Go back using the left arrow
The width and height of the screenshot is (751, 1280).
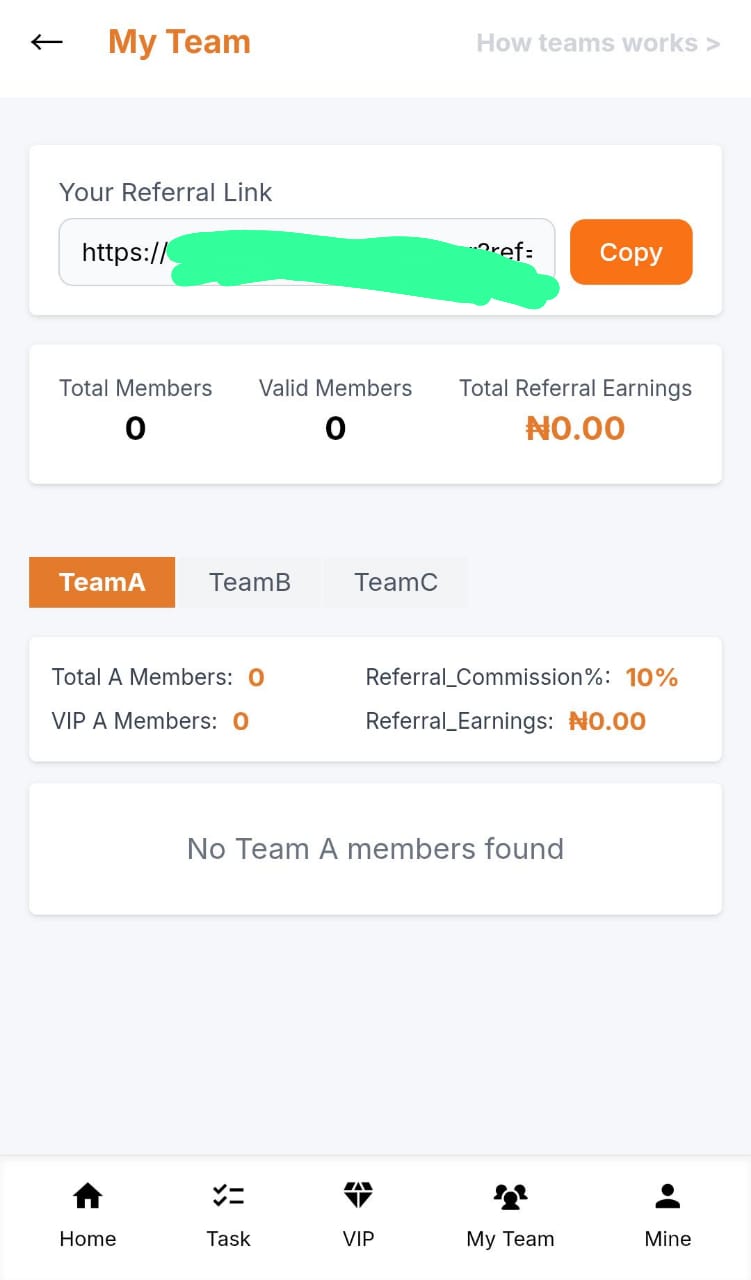(46, 42)
